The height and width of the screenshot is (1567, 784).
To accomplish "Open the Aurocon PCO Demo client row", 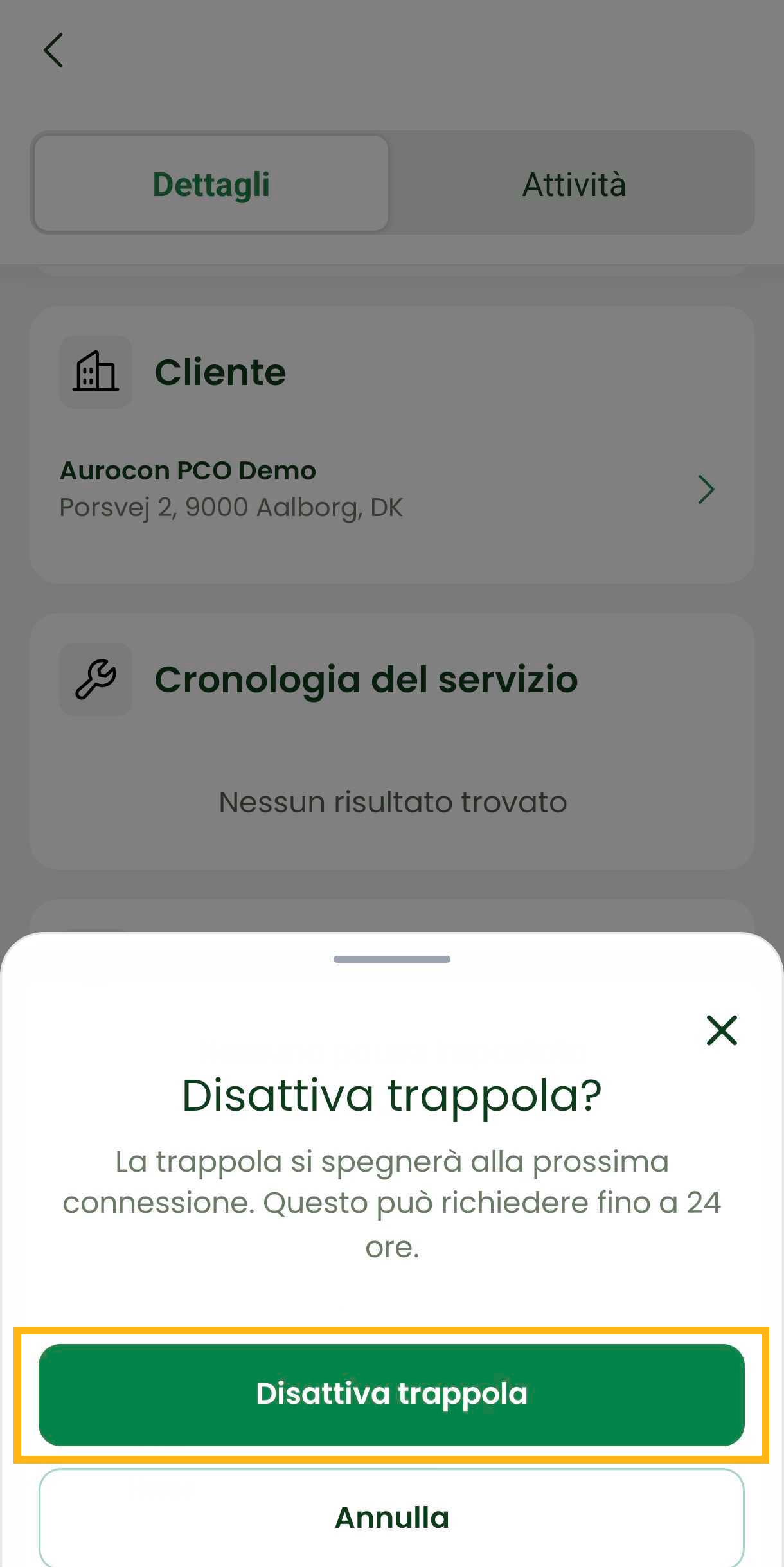I will pos(391,489).
